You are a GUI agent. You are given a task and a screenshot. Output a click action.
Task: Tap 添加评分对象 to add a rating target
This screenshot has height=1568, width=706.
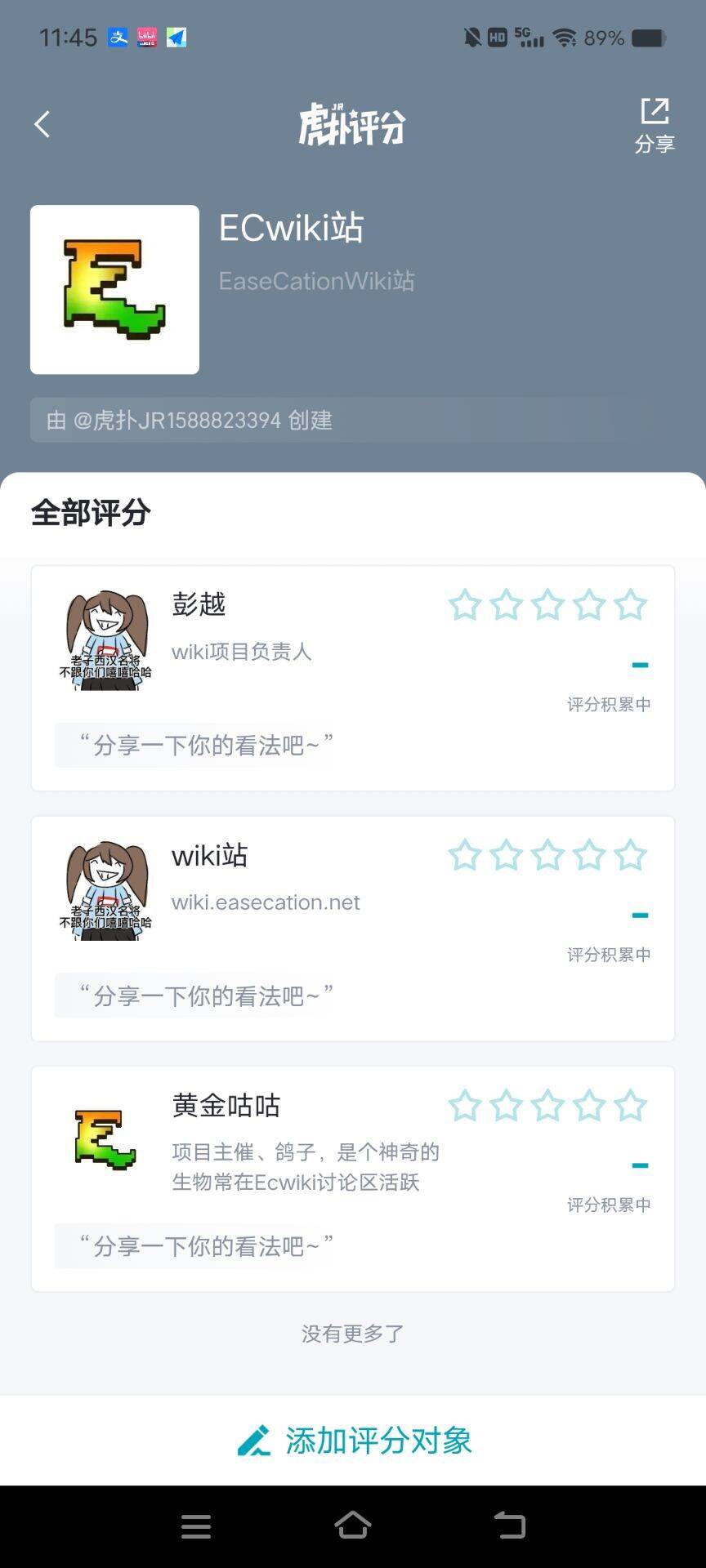(x=353, y=1441)
